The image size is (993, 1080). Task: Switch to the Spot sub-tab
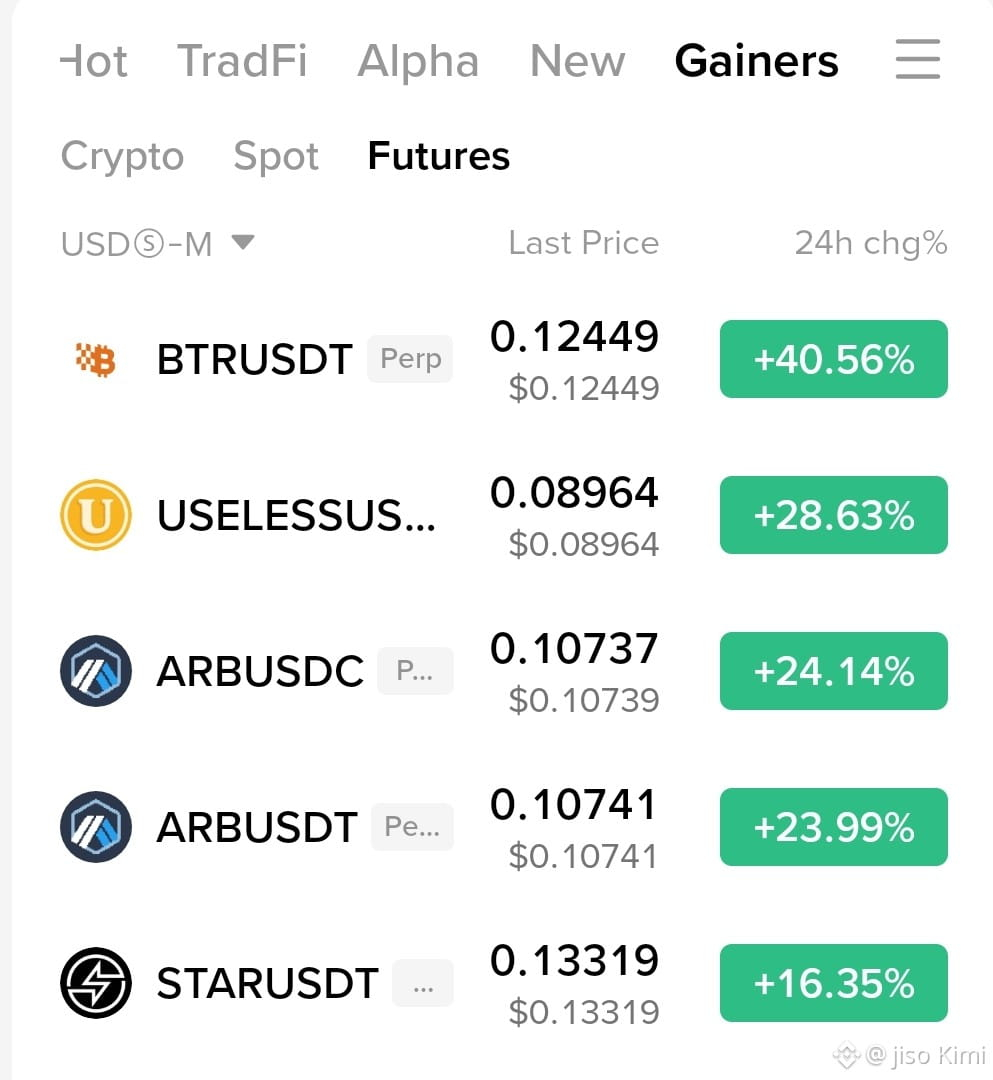tap(276, 156)
